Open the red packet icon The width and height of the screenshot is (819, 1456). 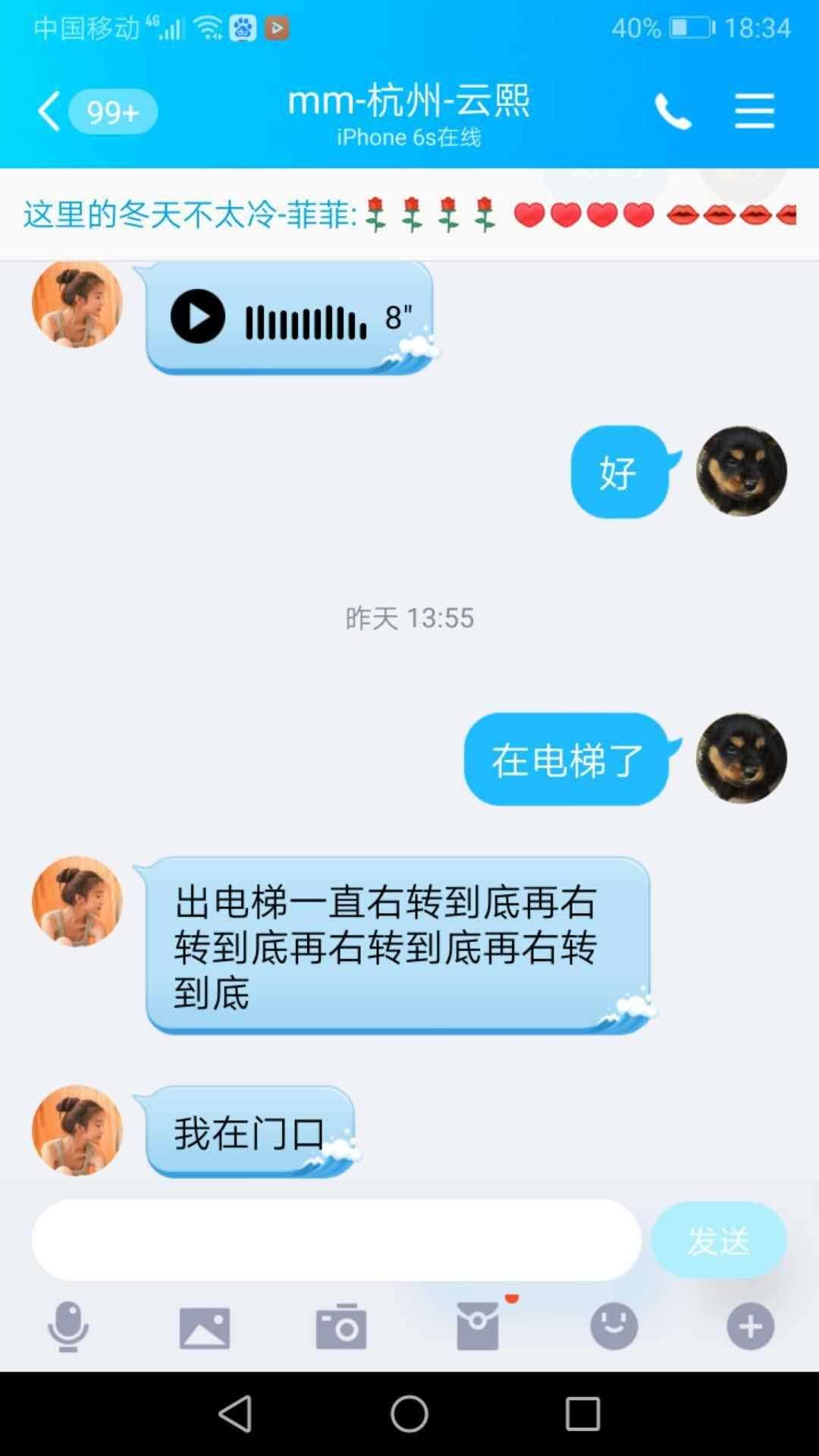(478, 1327)
